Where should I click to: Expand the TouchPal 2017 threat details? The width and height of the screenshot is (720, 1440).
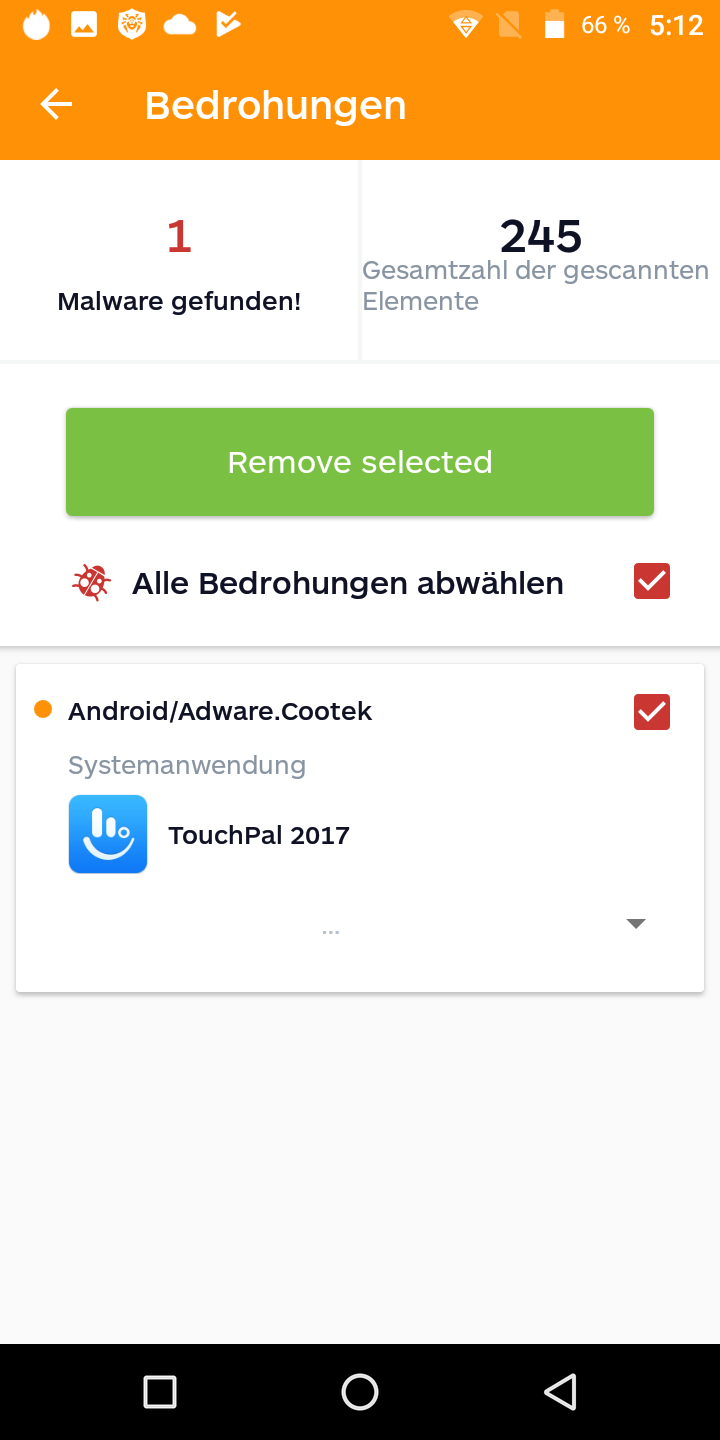[636, 924]
